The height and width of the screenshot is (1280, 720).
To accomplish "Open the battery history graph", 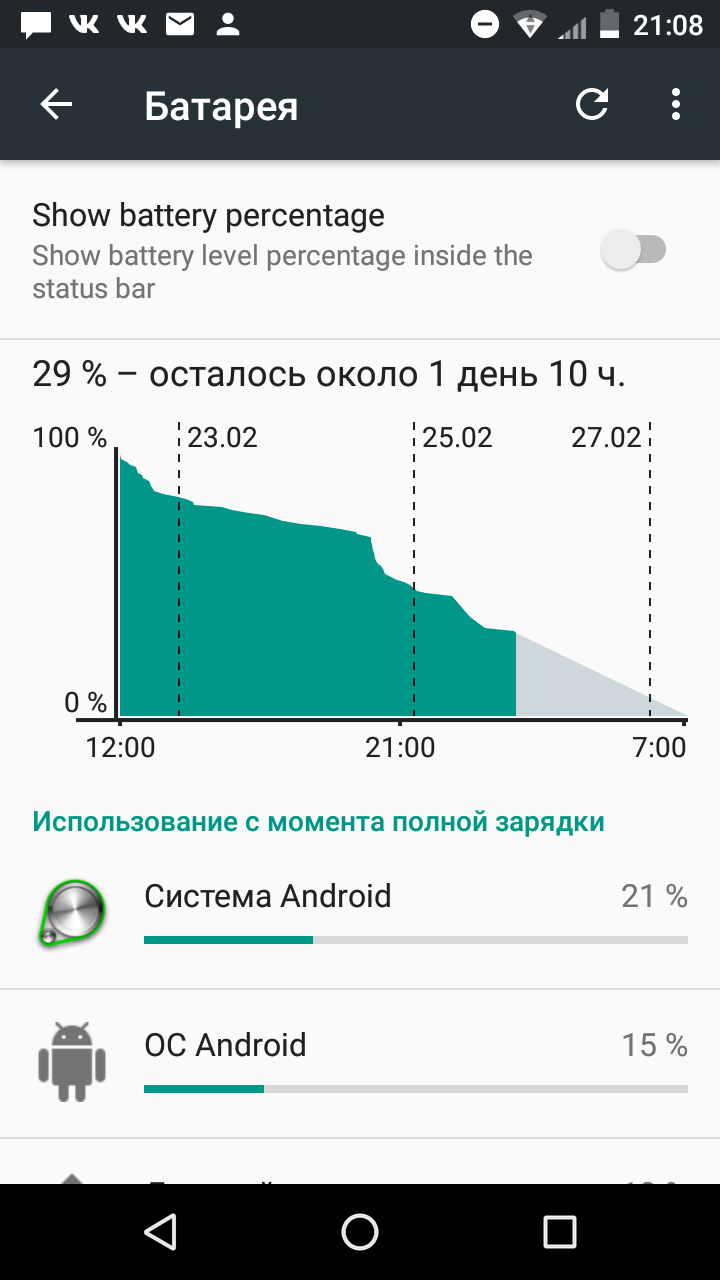I will (x=360, y=565).
